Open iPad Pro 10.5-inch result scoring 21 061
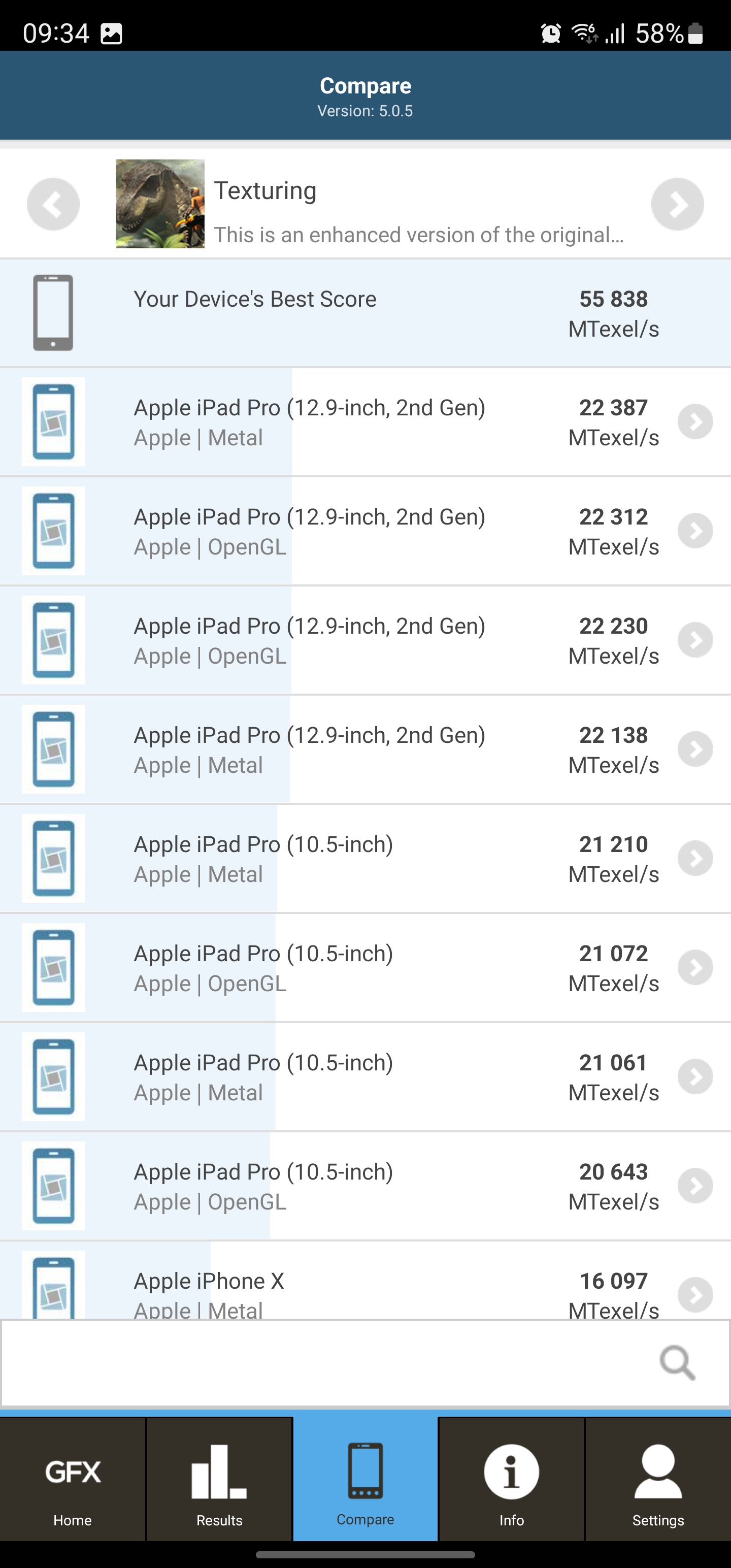 point(365,1077)
